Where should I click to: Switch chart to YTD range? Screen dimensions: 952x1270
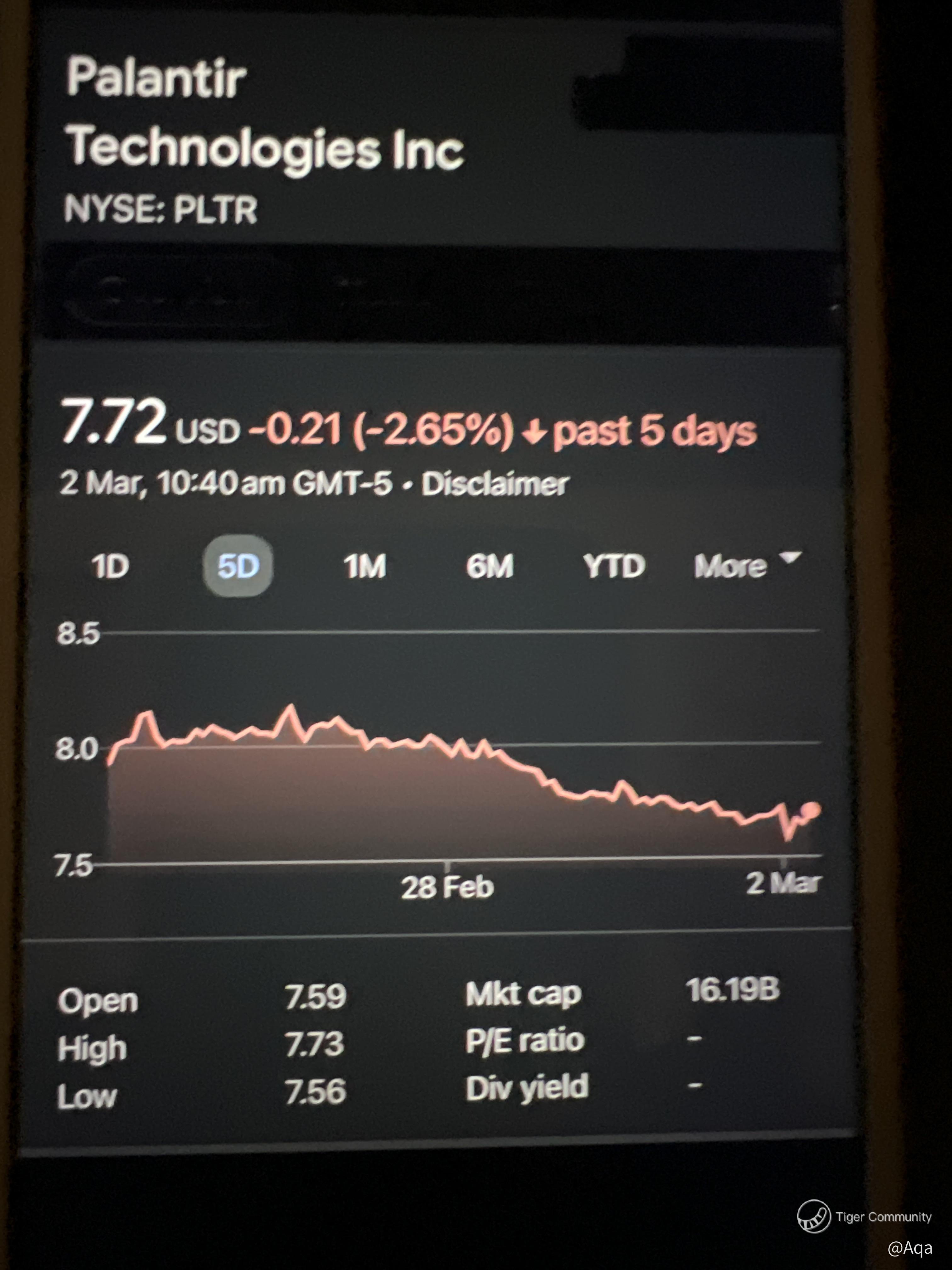(614, 567)
